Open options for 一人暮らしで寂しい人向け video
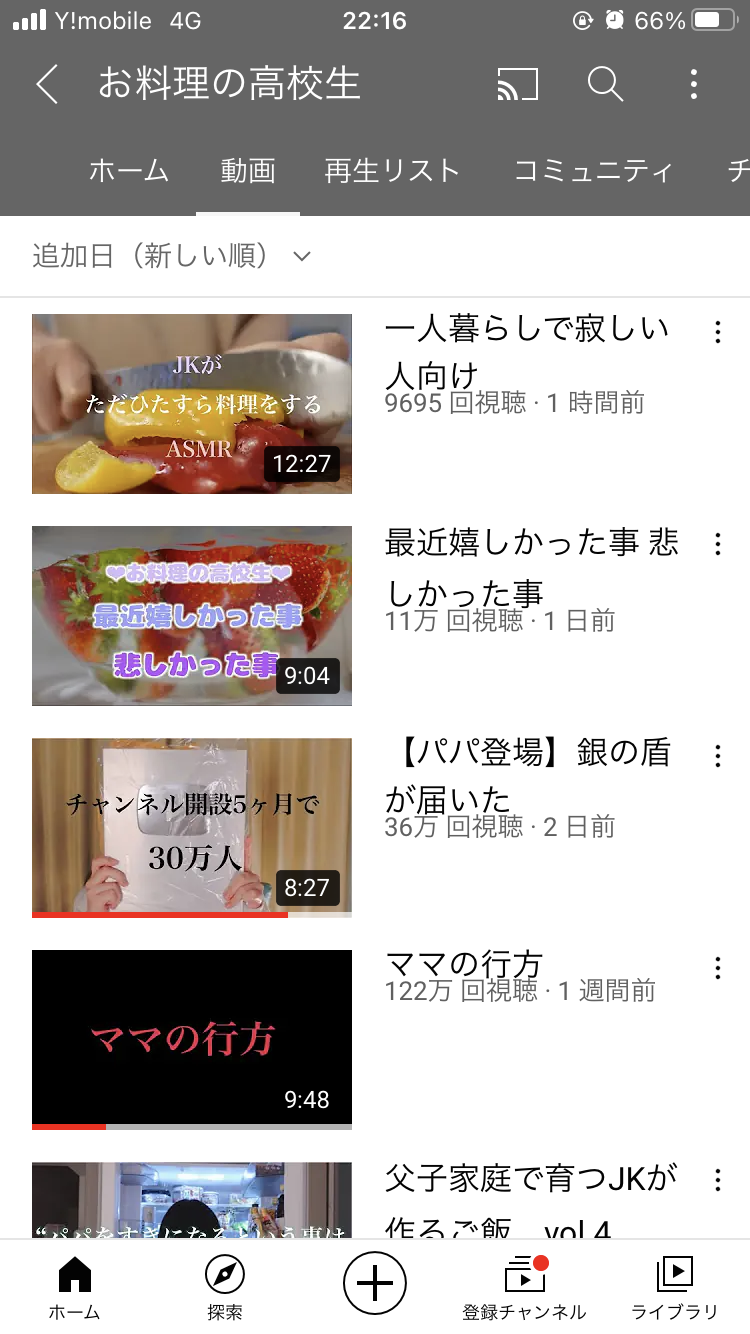 tap(717, 332)
